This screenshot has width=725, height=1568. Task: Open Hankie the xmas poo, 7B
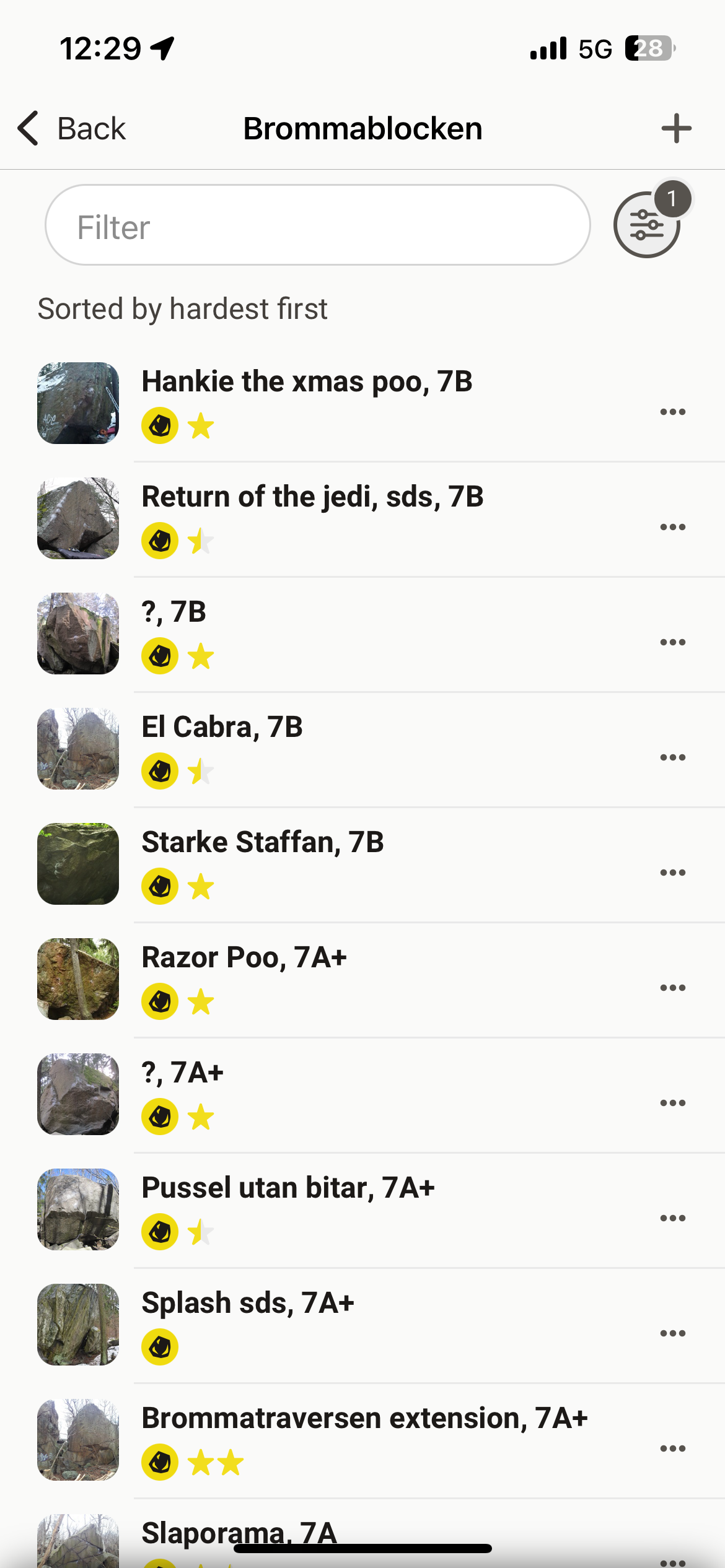[x=307, y=382]
